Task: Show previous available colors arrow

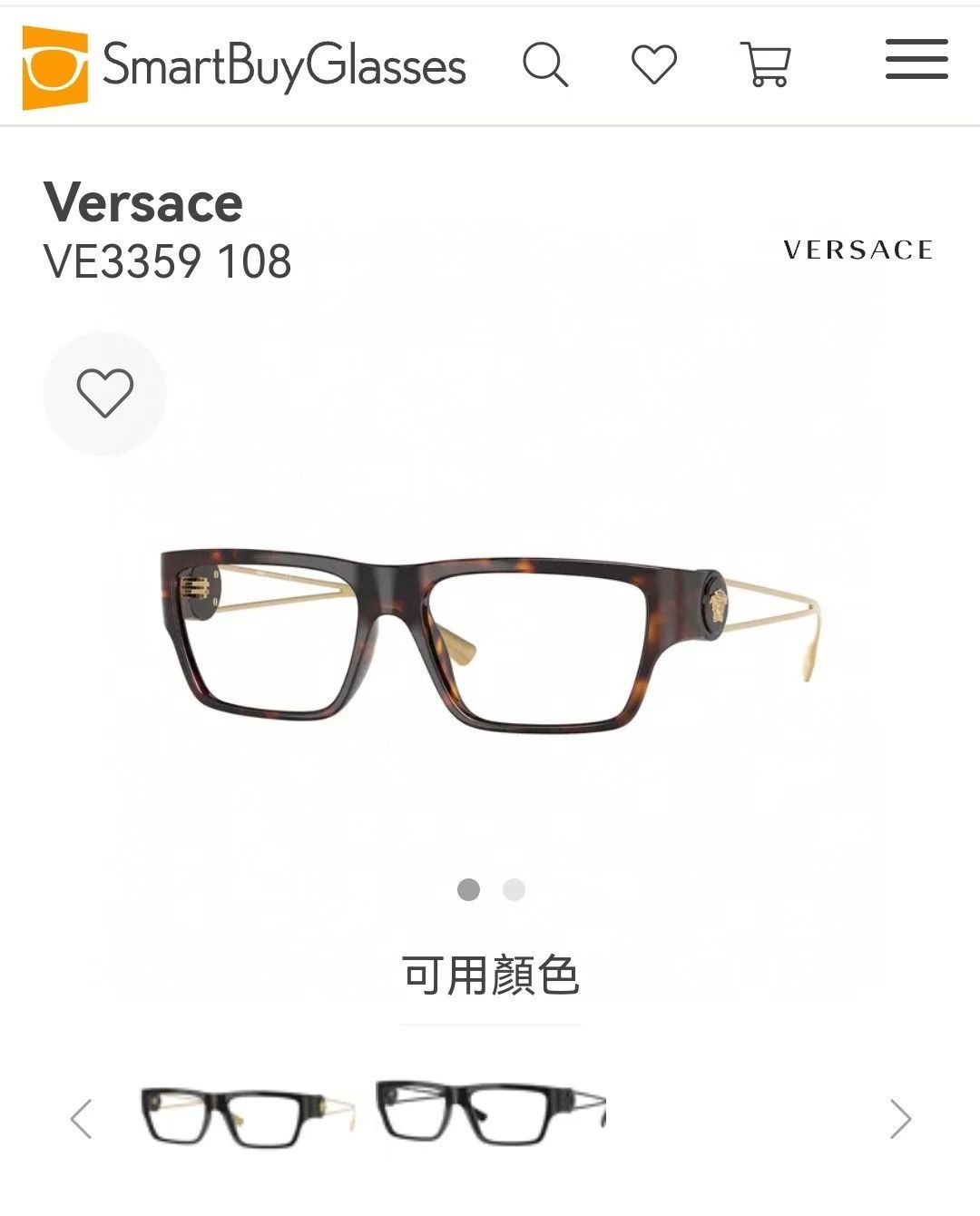Action: tap(82, 1119)
